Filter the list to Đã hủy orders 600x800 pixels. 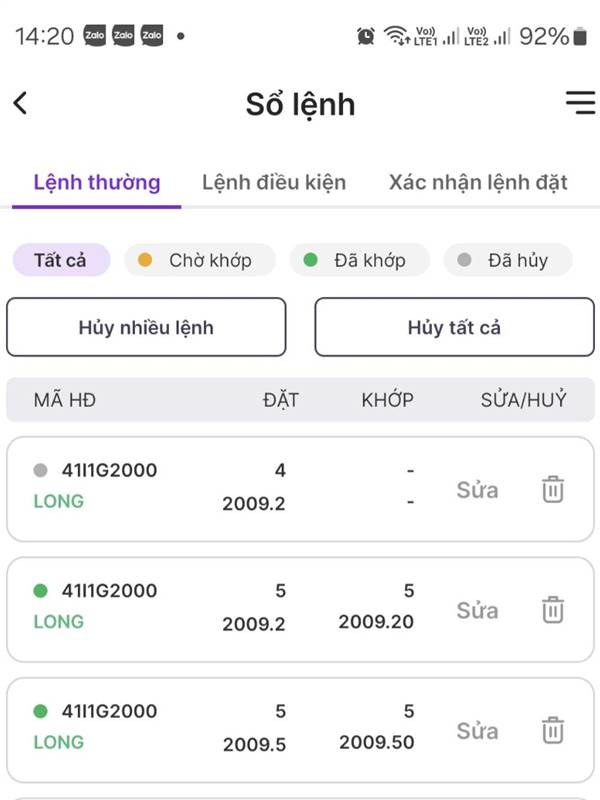508,261
